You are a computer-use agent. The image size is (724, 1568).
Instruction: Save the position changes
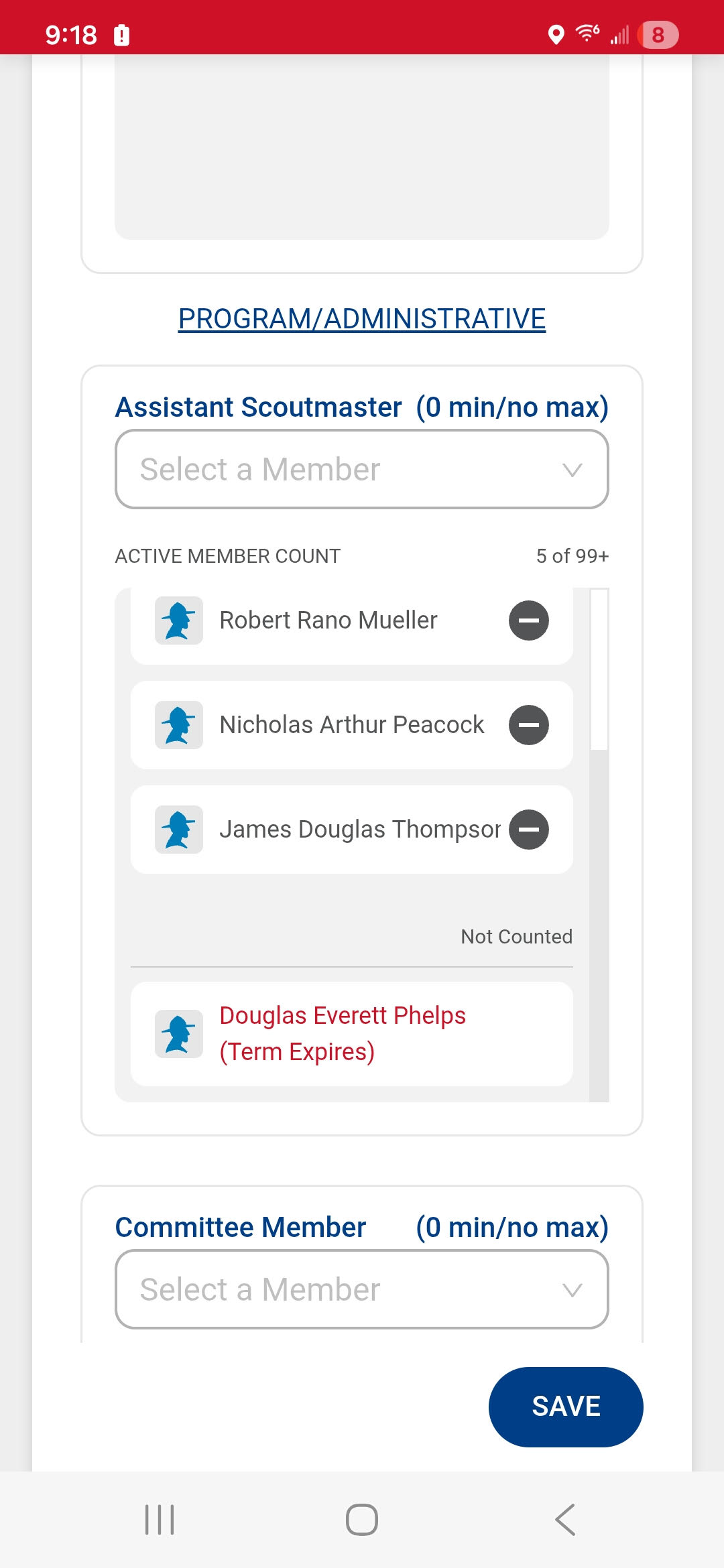click(x=565, y=1407)
